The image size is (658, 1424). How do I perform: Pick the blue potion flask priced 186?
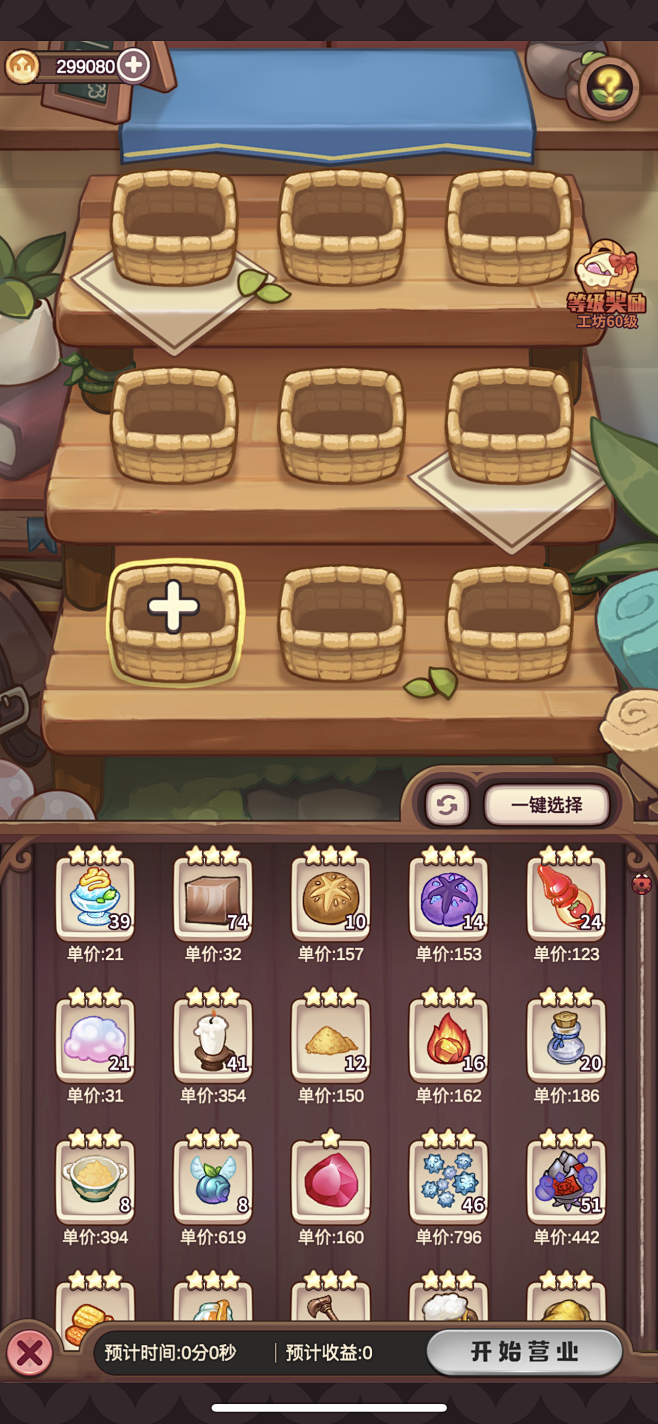(x=566, y=1038)
